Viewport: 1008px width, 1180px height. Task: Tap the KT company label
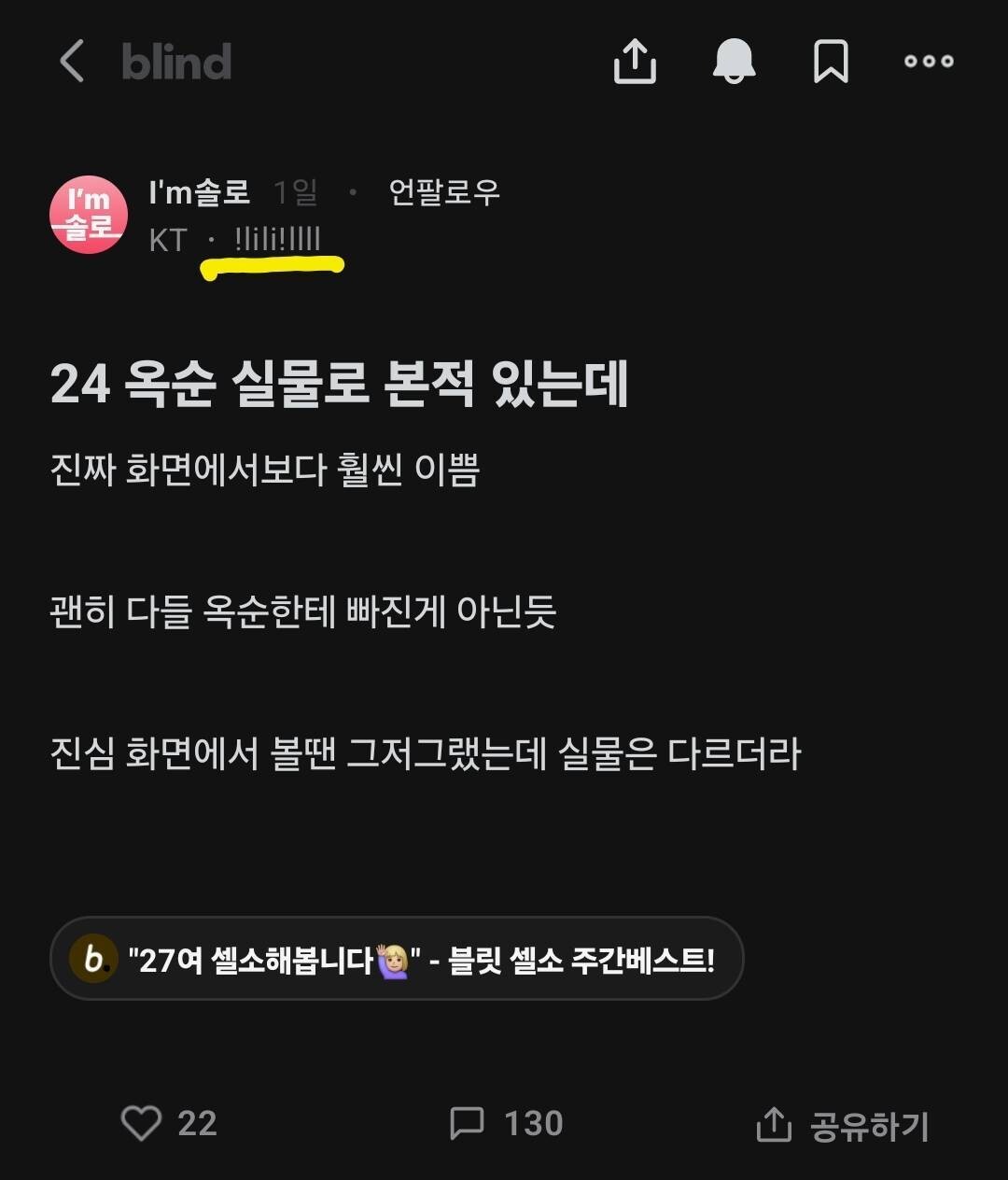tap(166, 241)
